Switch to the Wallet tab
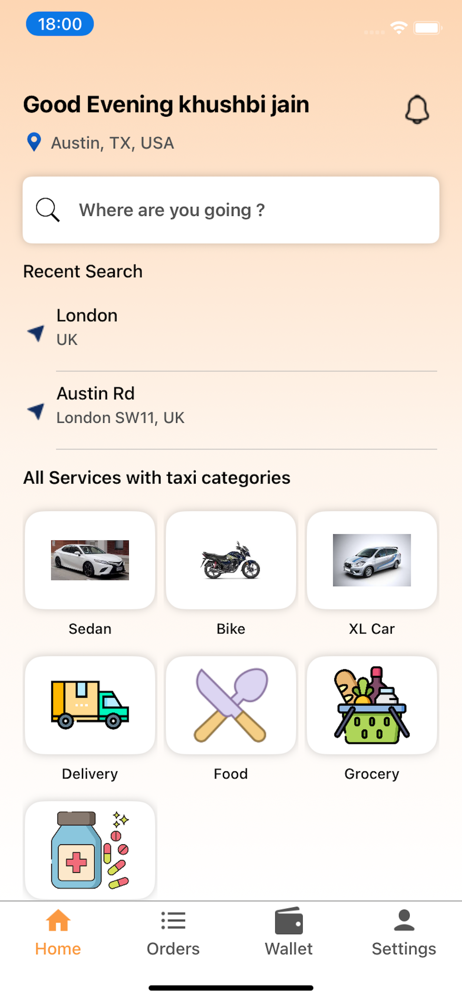 pyautogui.click(x=288, y=933)
